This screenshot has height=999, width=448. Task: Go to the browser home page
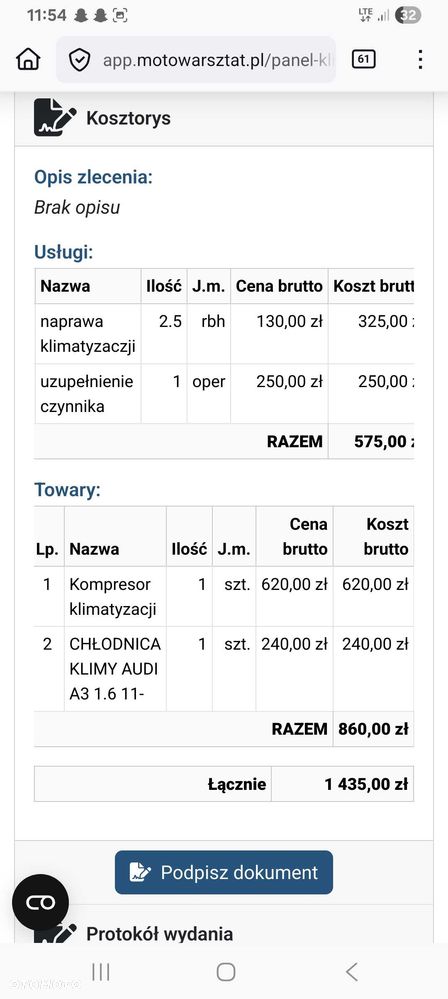pos(28,60)
